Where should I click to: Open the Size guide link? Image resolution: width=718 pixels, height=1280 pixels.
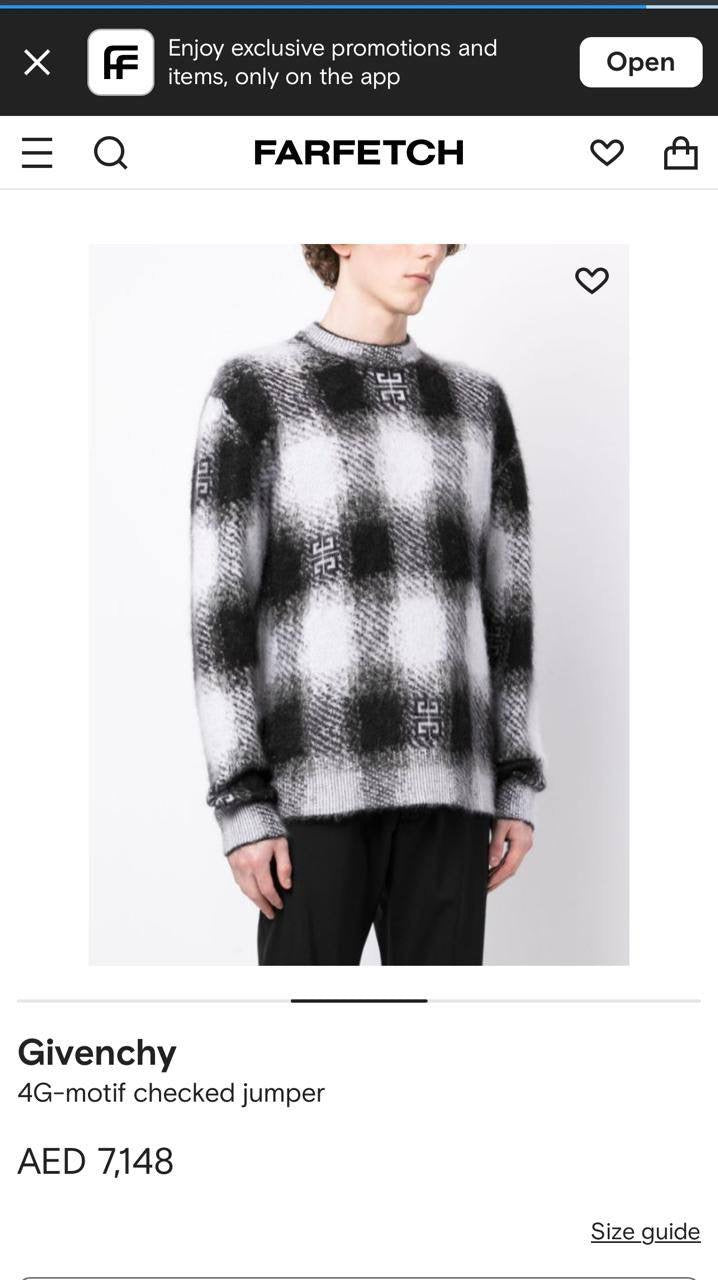645,1231
